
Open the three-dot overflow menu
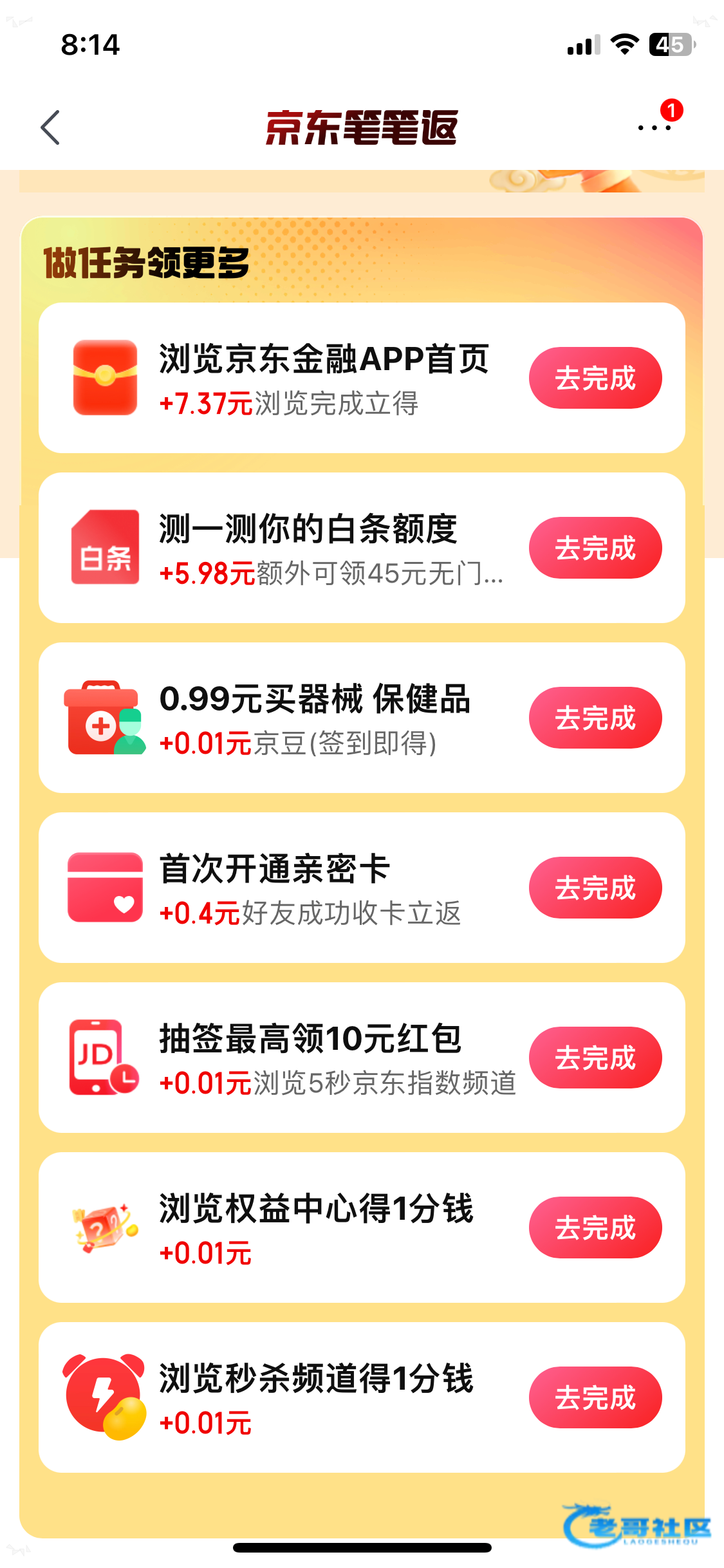click(x=654, y=127)
